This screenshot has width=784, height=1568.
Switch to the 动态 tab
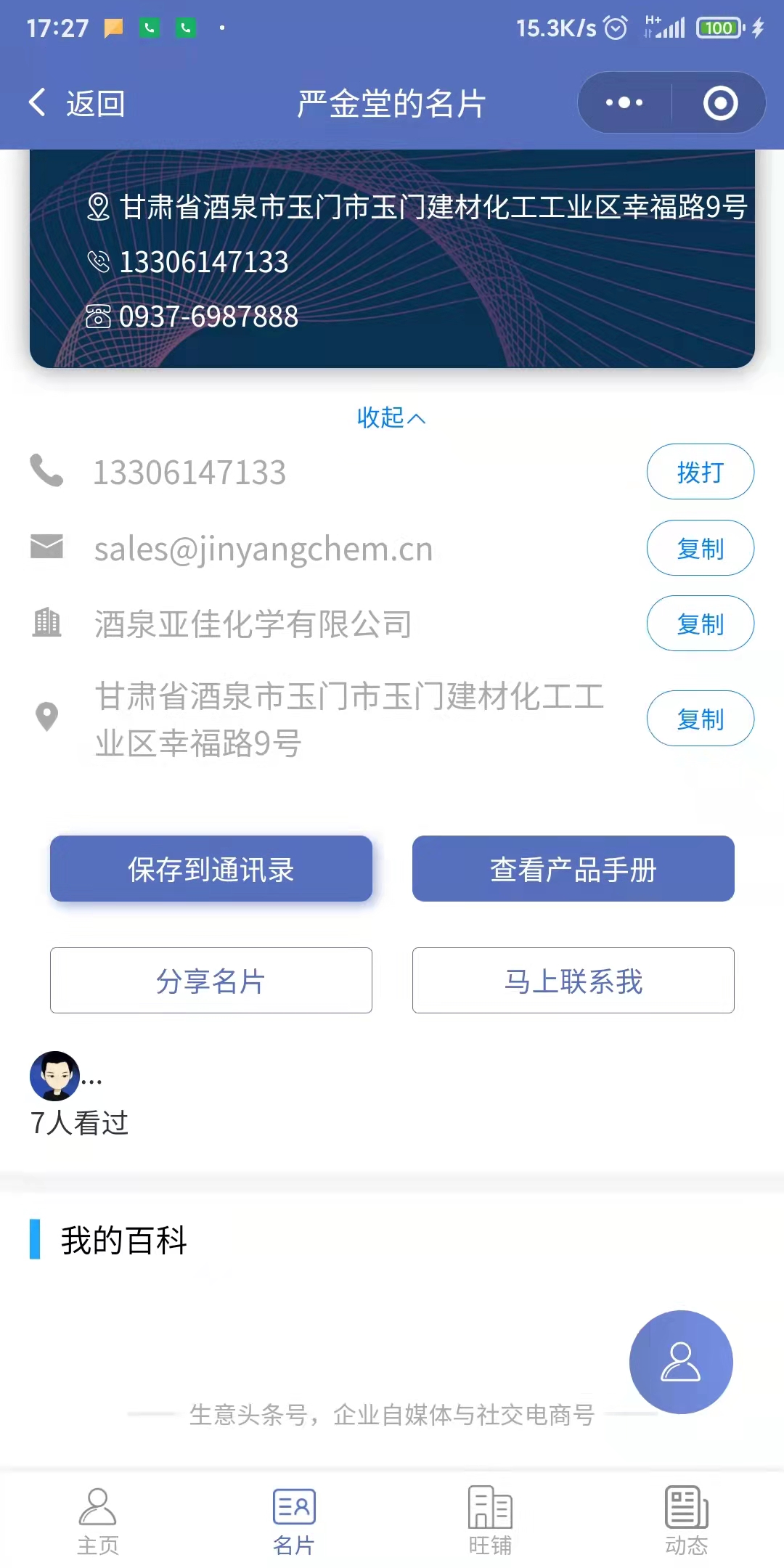click(686, 1520)
